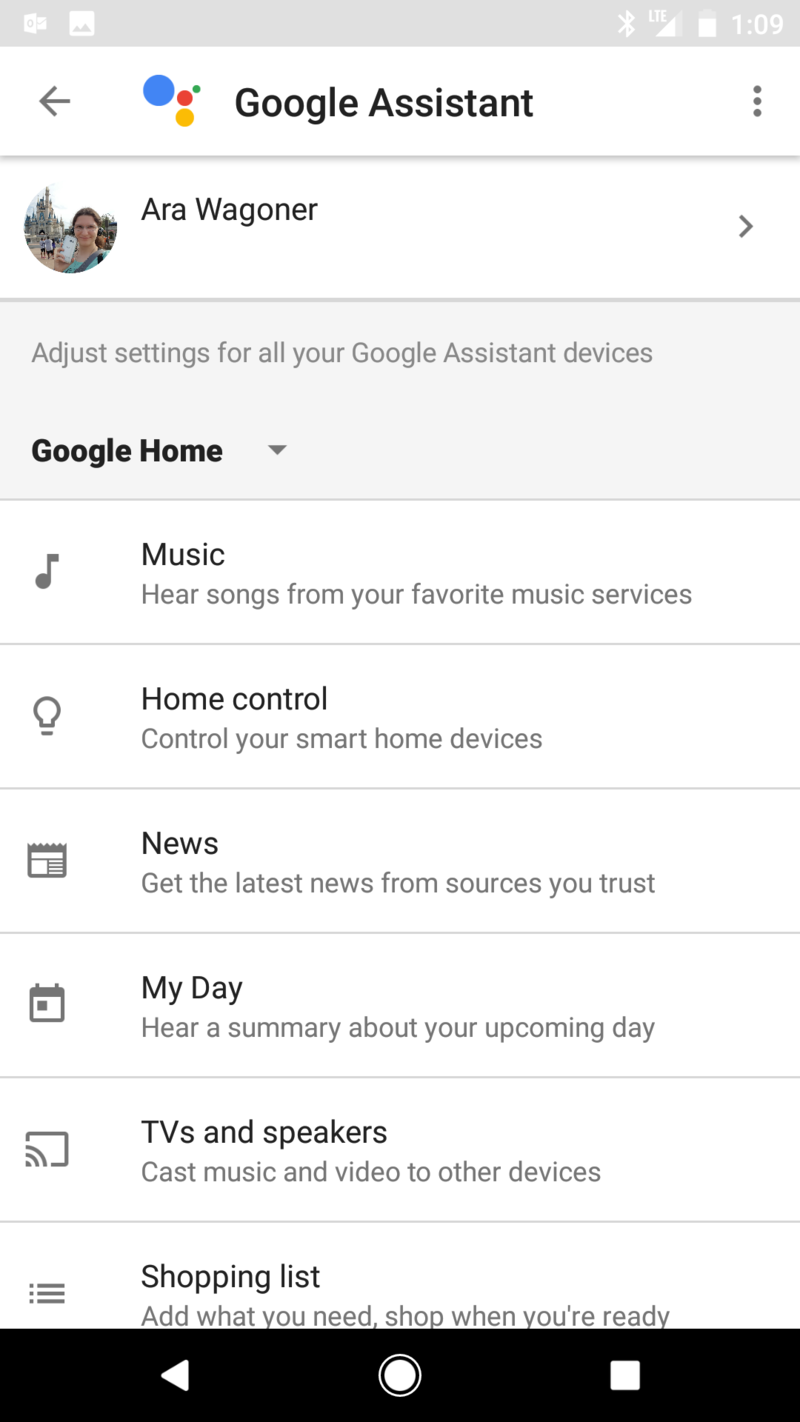Click the Home control lightbulb icon
Screen dimensions: 800x1422
(x=47, y=715)
